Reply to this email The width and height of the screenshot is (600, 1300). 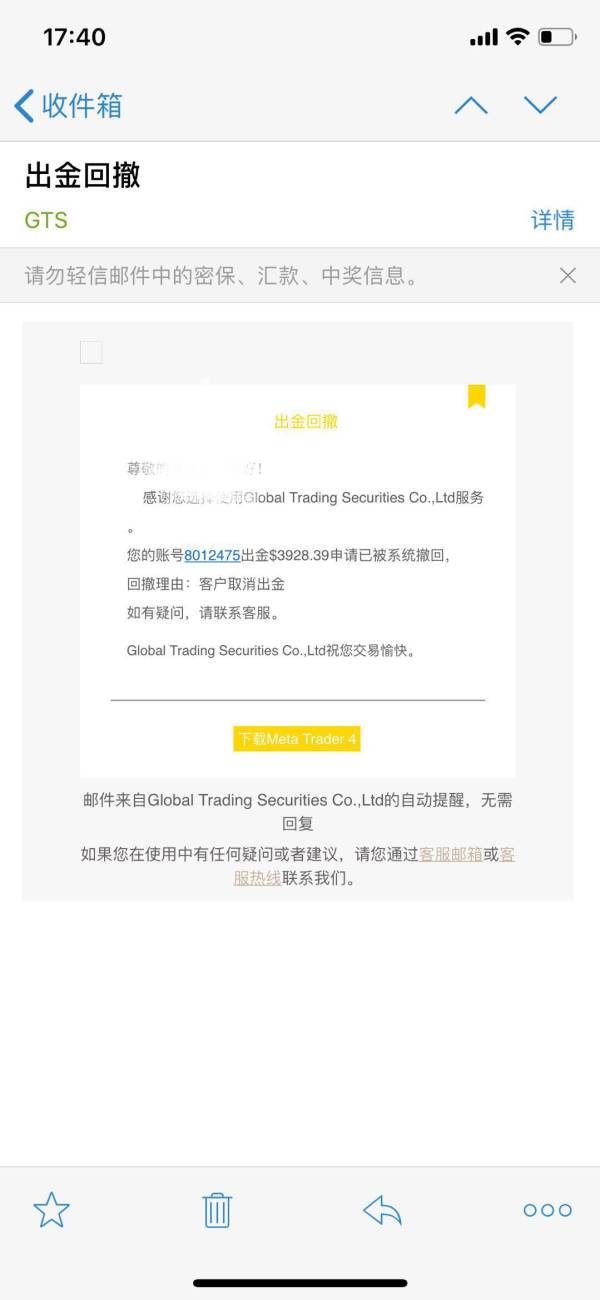tap(382, 1210)
